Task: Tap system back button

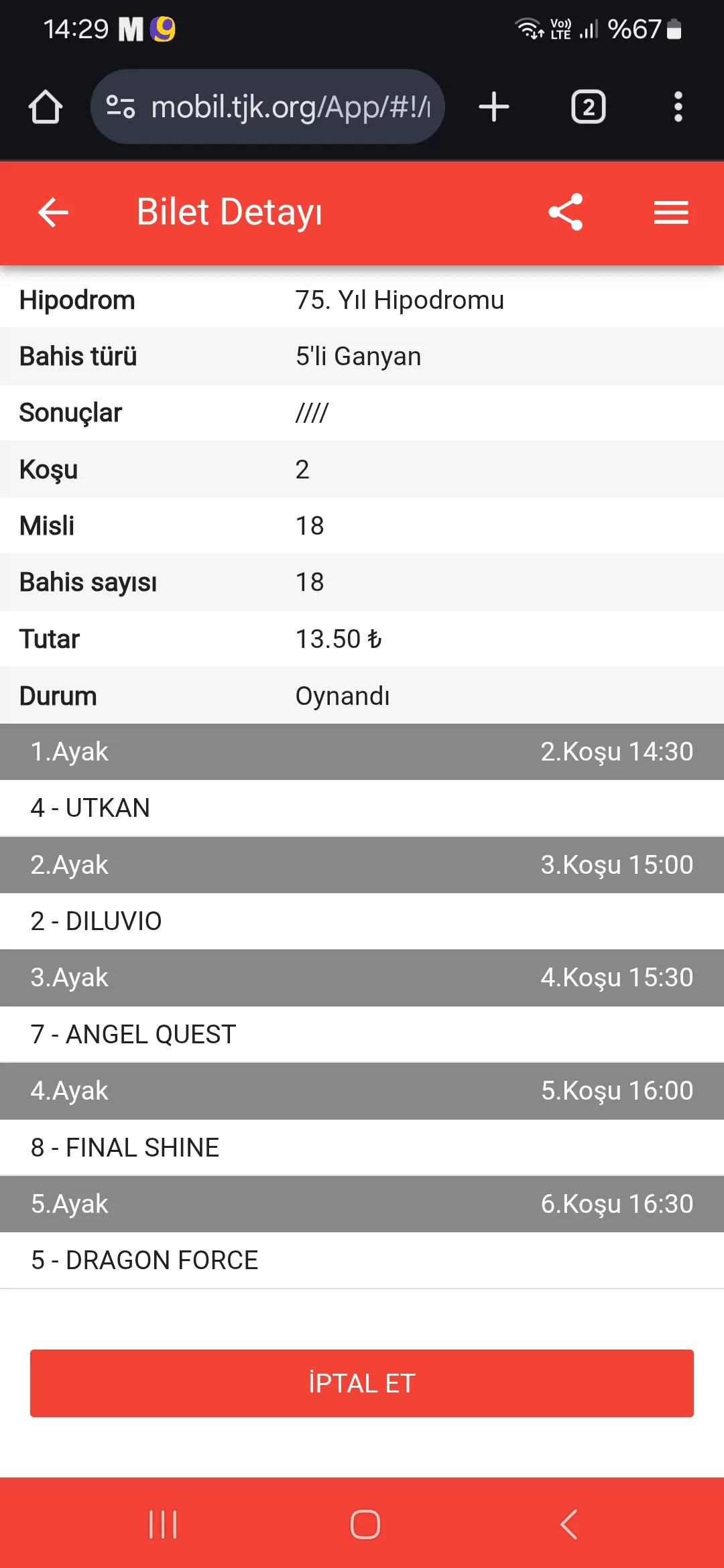Action: (568, 1524)
